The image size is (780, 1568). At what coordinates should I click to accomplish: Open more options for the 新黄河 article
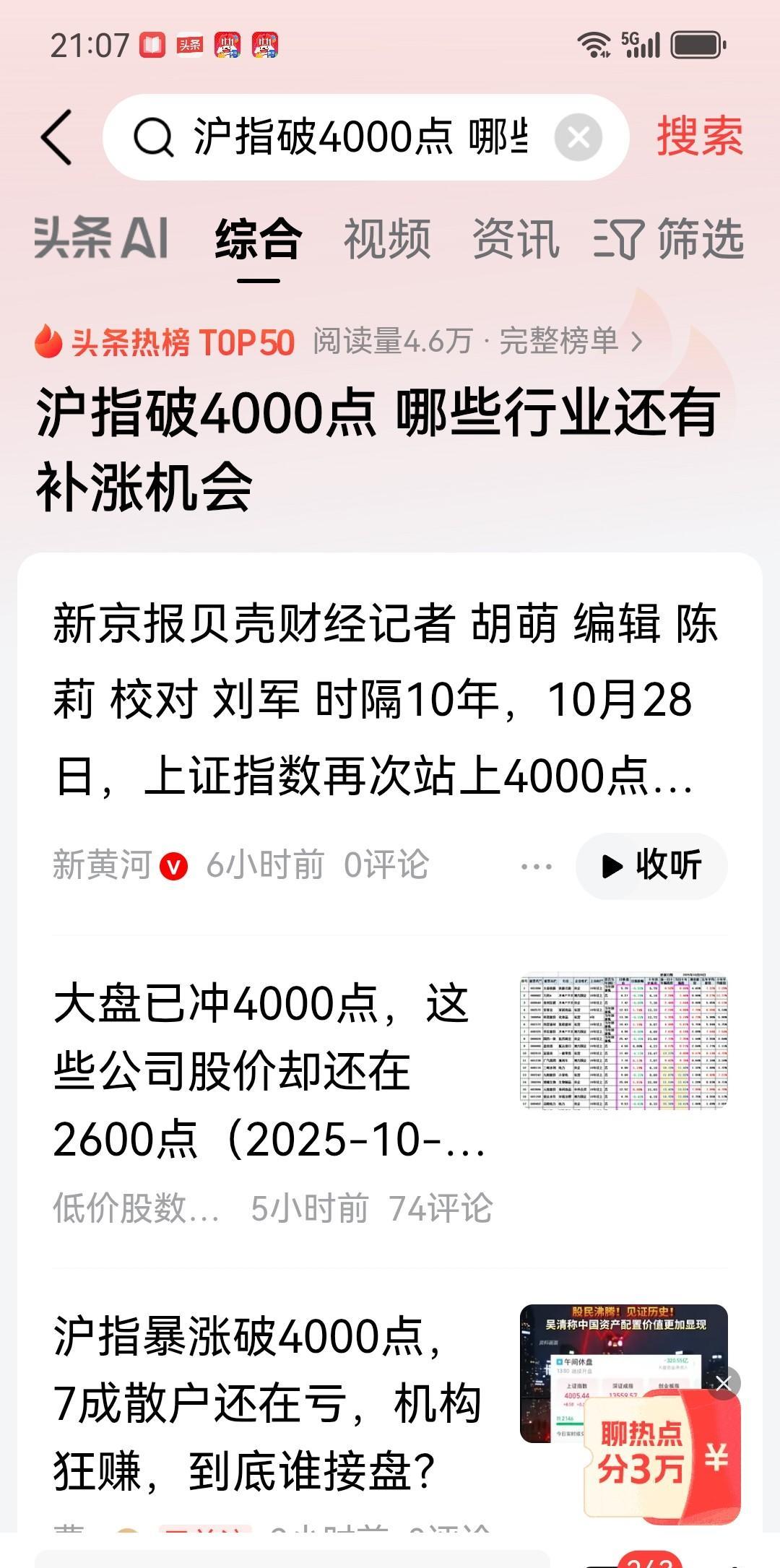(536, 866)
